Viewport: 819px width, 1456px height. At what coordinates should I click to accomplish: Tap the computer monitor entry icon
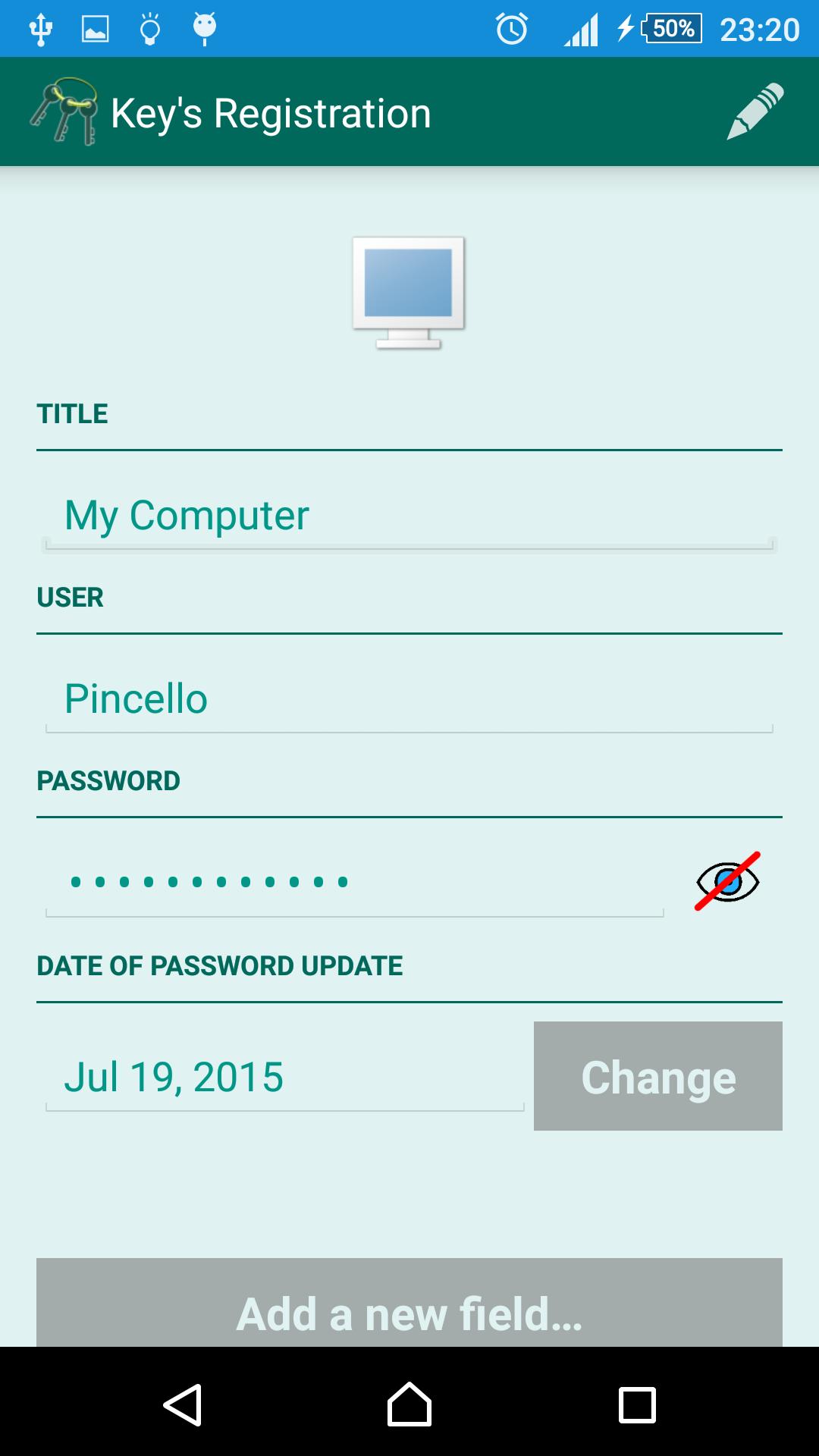[x=409, y=293]
